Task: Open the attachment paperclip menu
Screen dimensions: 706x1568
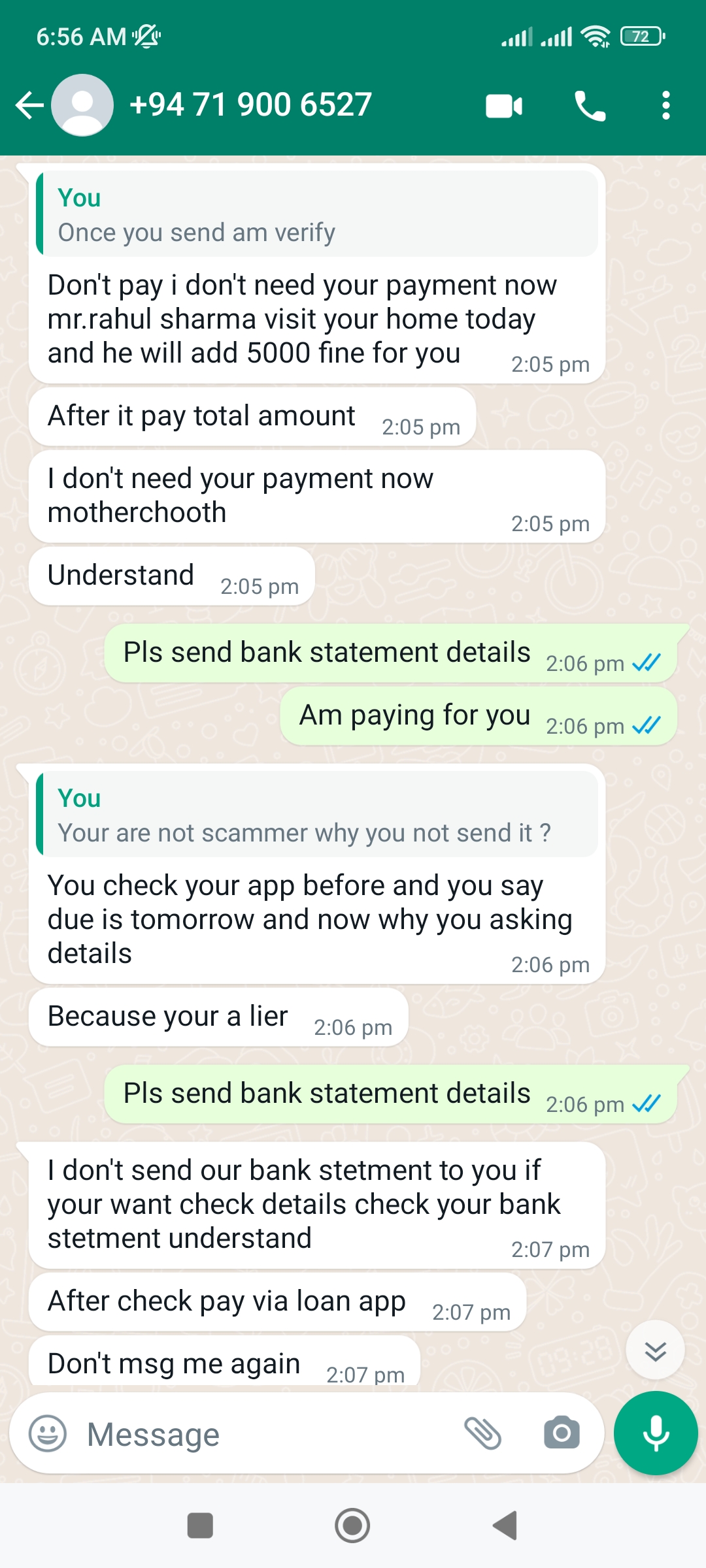Action: coord(482,1434)
